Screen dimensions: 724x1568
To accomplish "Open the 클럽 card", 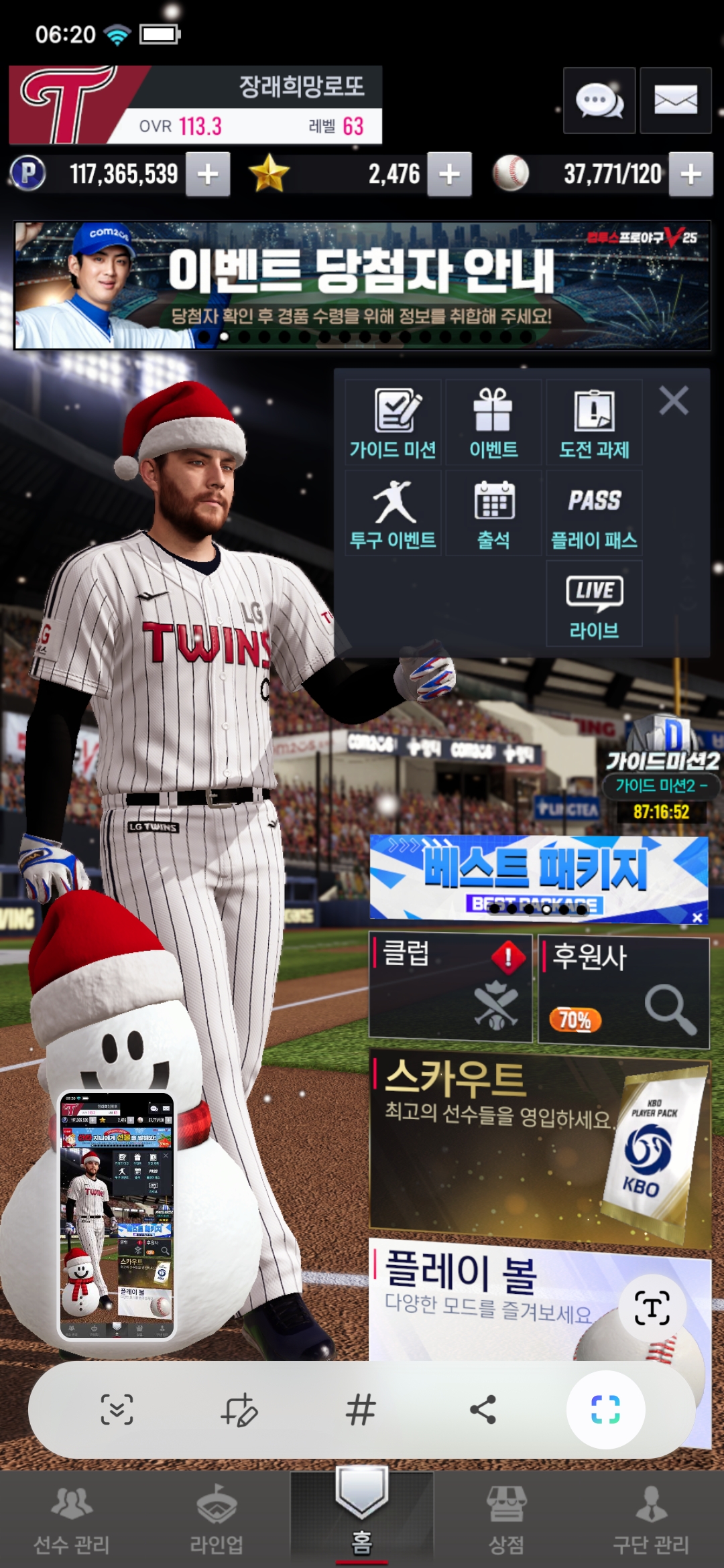I will point(450,988).
